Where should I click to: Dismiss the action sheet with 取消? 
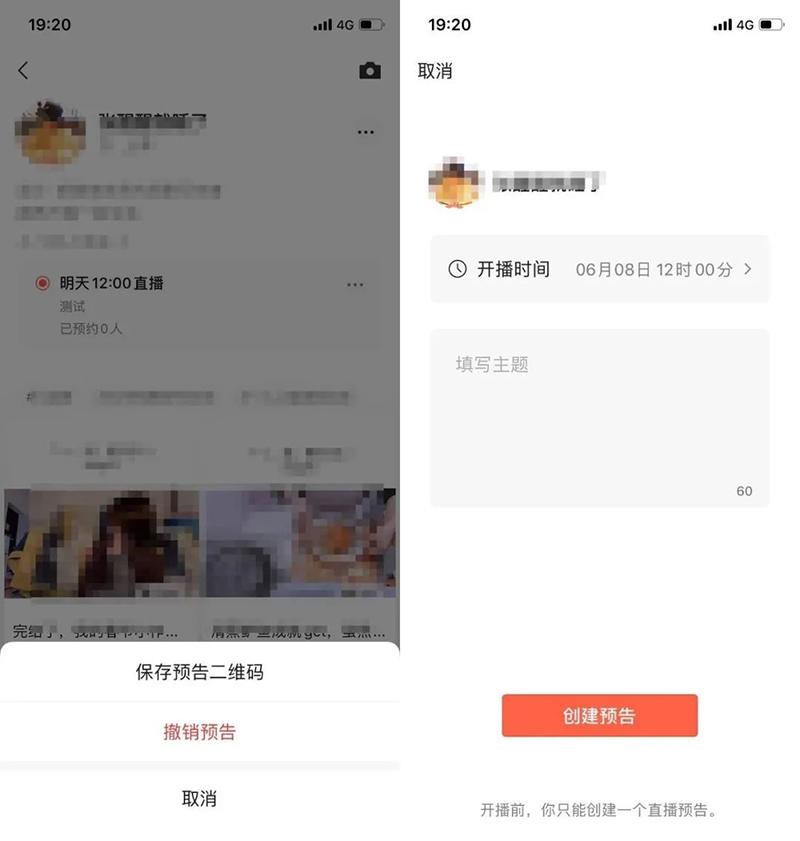tap(200, 798)
